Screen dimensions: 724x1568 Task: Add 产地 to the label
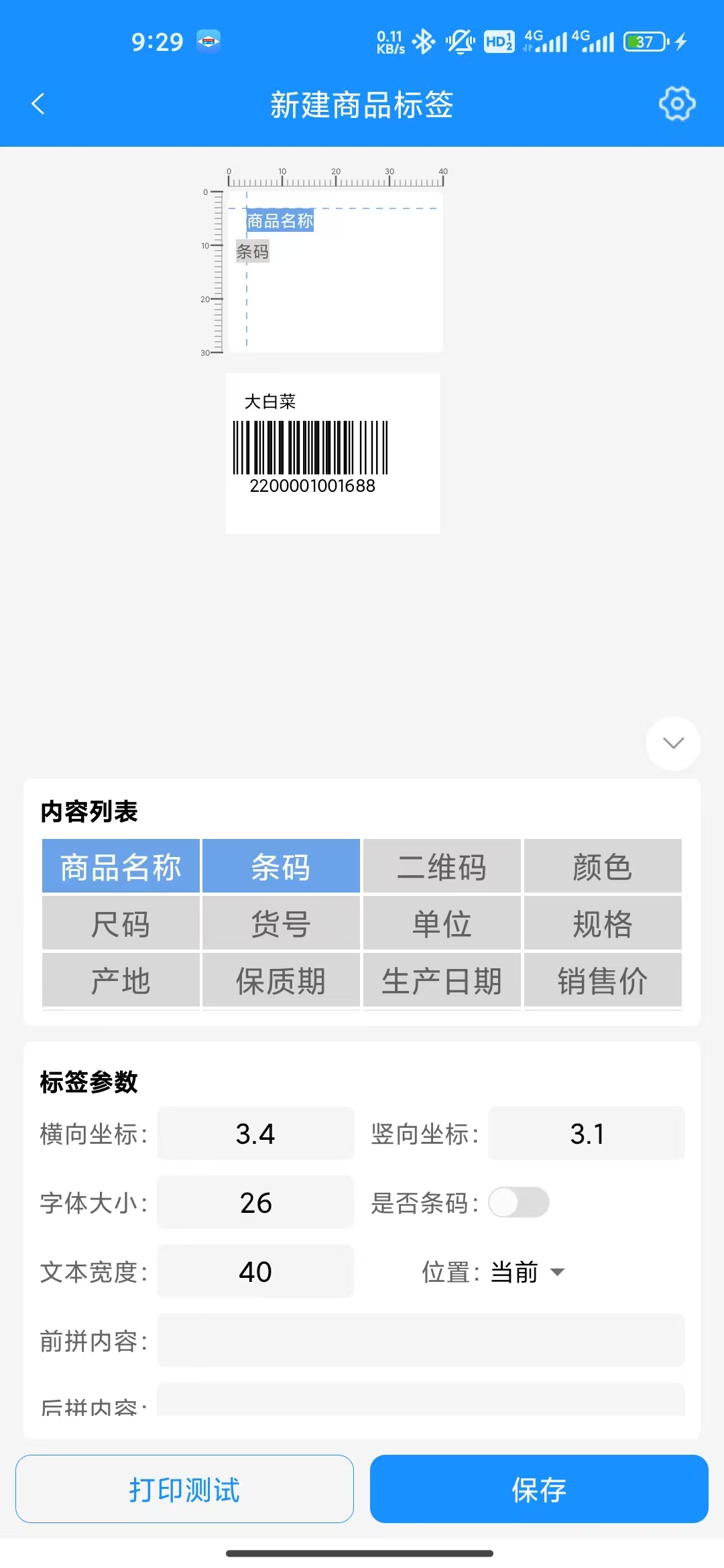click(121, 980)
